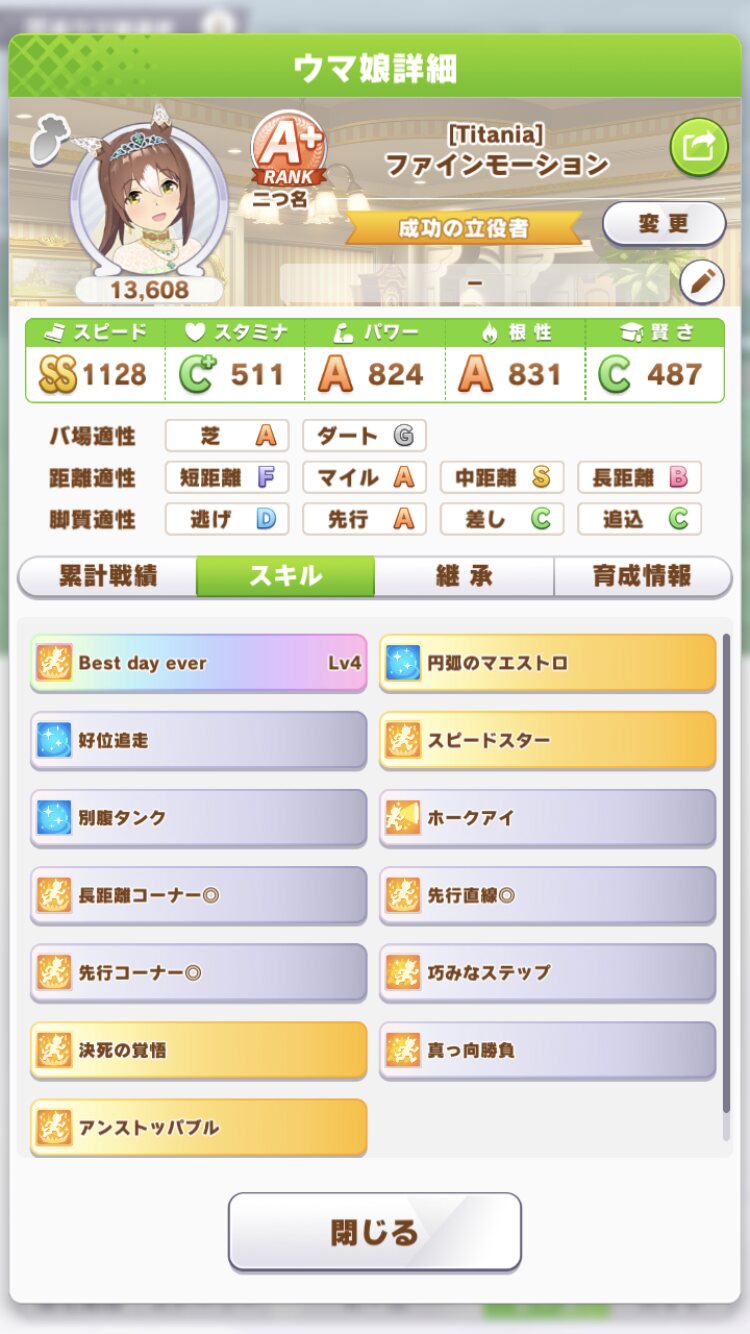
Task: Check the 好位追走 skill description
Action: 198,740
